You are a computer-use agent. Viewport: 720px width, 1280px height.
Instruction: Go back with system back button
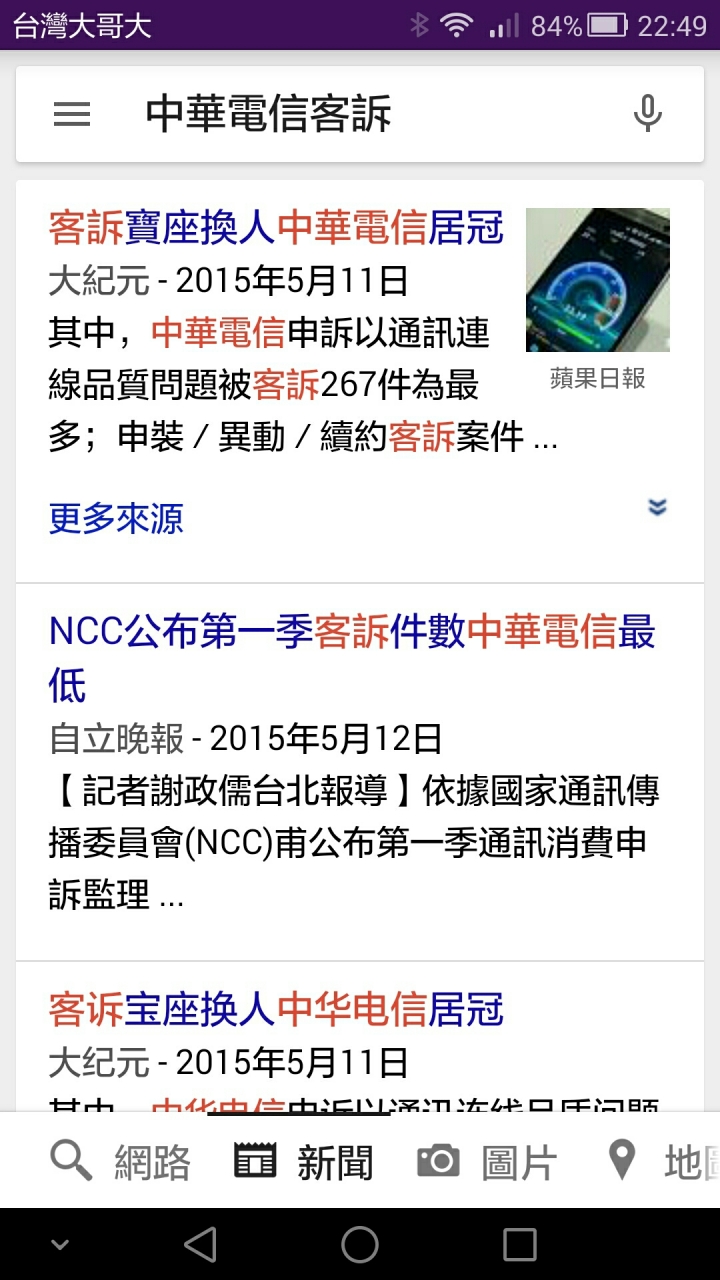(x=200, y=1245)
